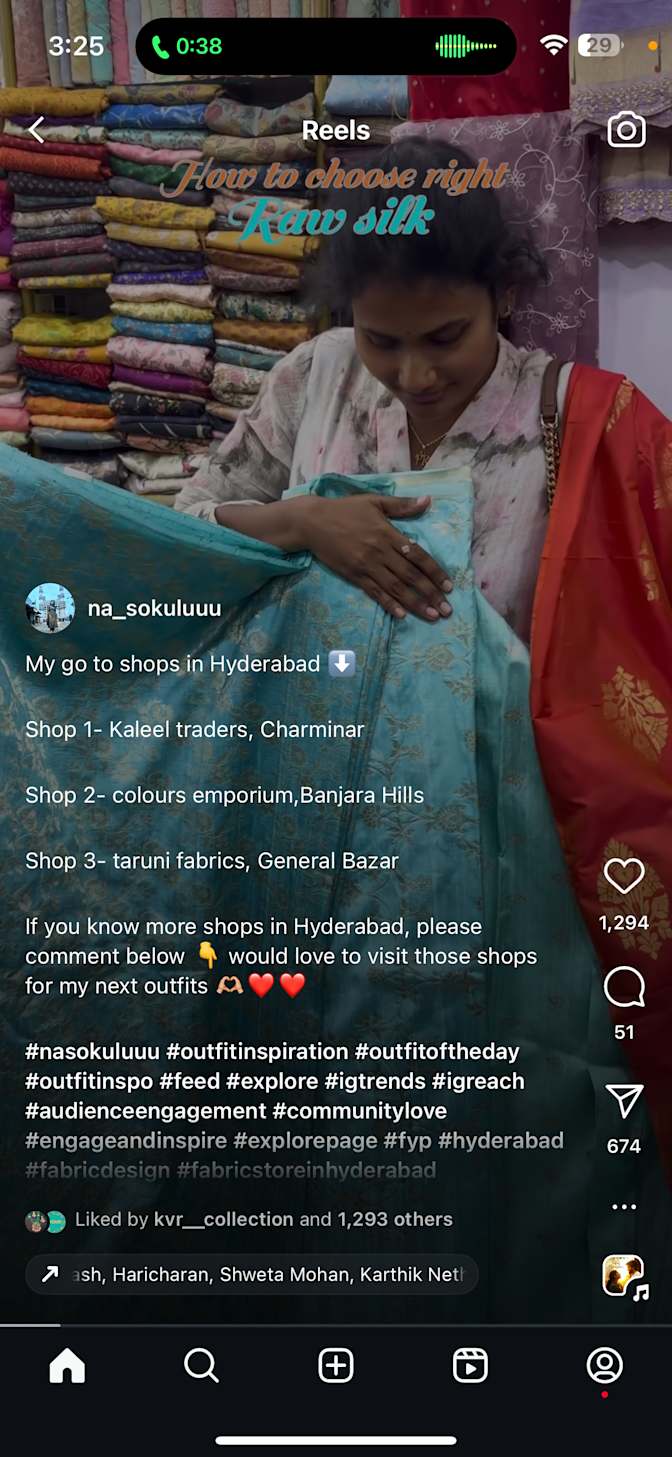Viewport: 672px width, 1457px height.
Task: Open the audio track chip with Shweta Mohan
Action: 252,1275
